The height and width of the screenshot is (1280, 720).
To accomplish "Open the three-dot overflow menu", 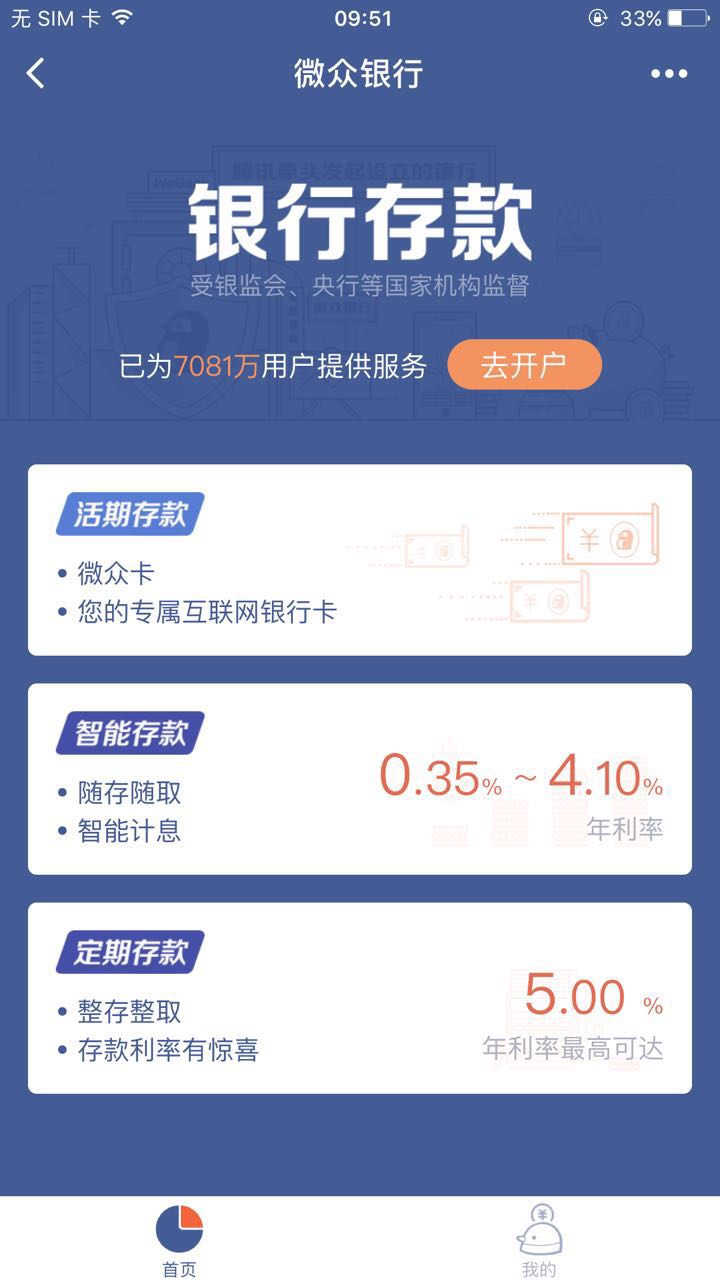I will pos(669,73).
